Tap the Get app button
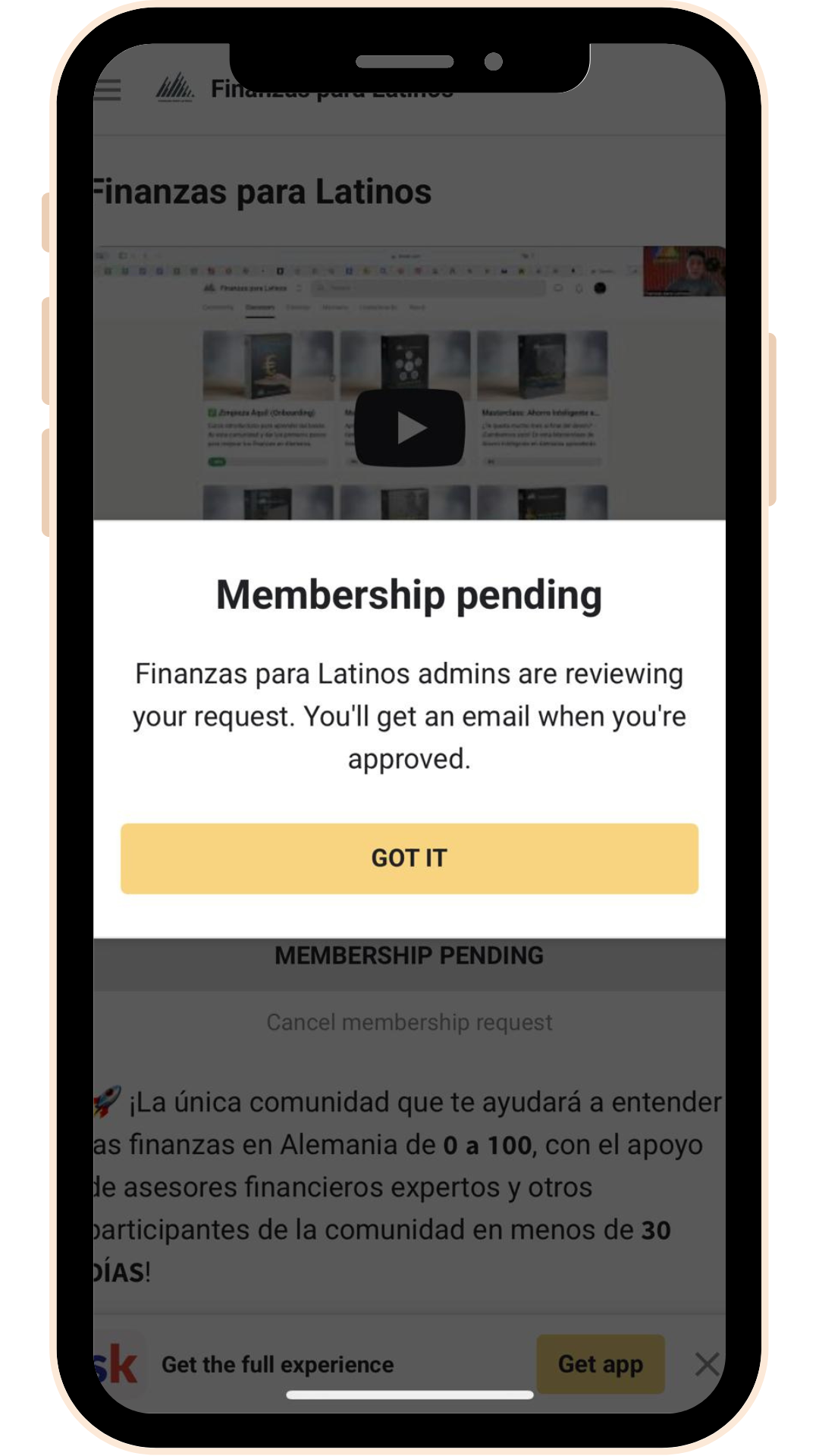 pos(600,1363)
